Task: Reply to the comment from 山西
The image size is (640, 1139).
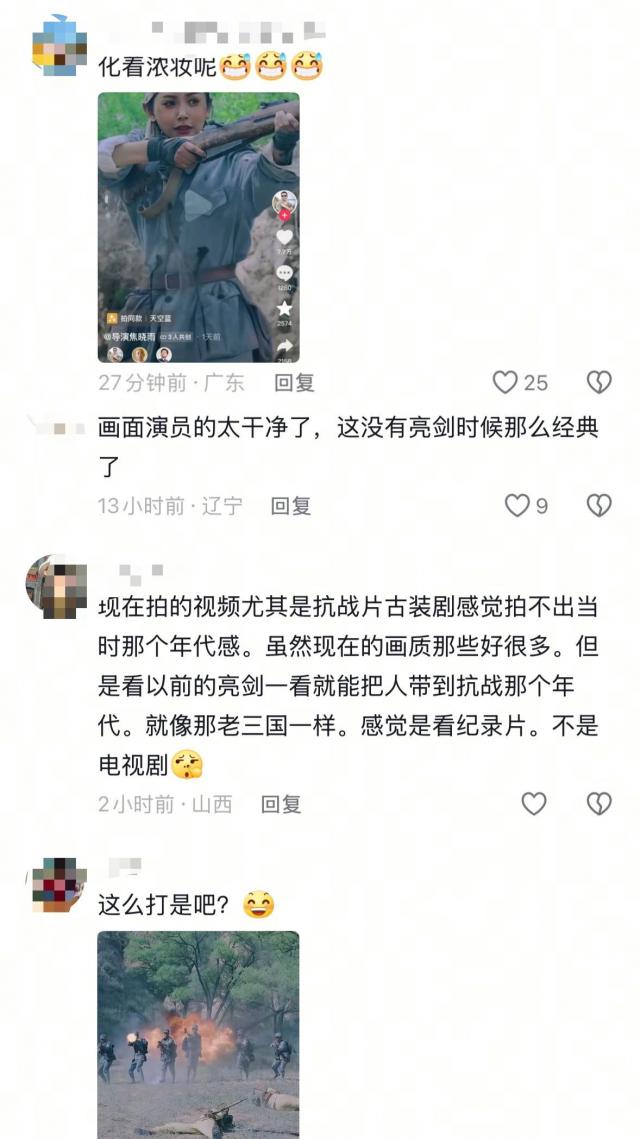Action: [x=281, y=804]
